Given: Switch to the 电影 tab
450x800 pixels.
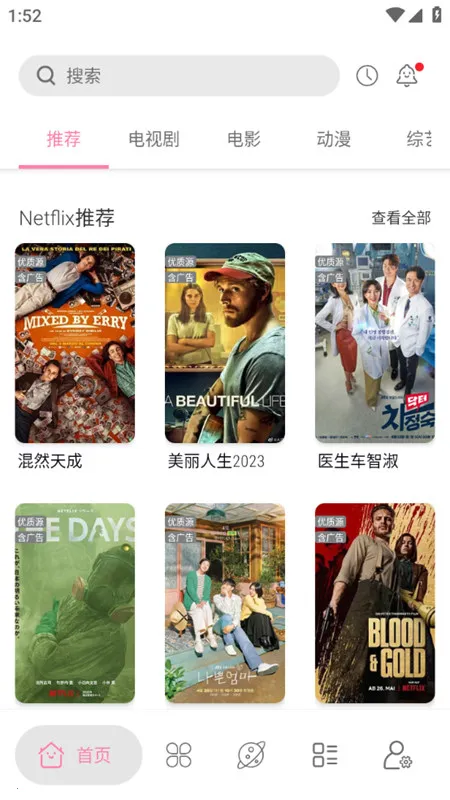Looking at the screenshot, I should [244, 139].
